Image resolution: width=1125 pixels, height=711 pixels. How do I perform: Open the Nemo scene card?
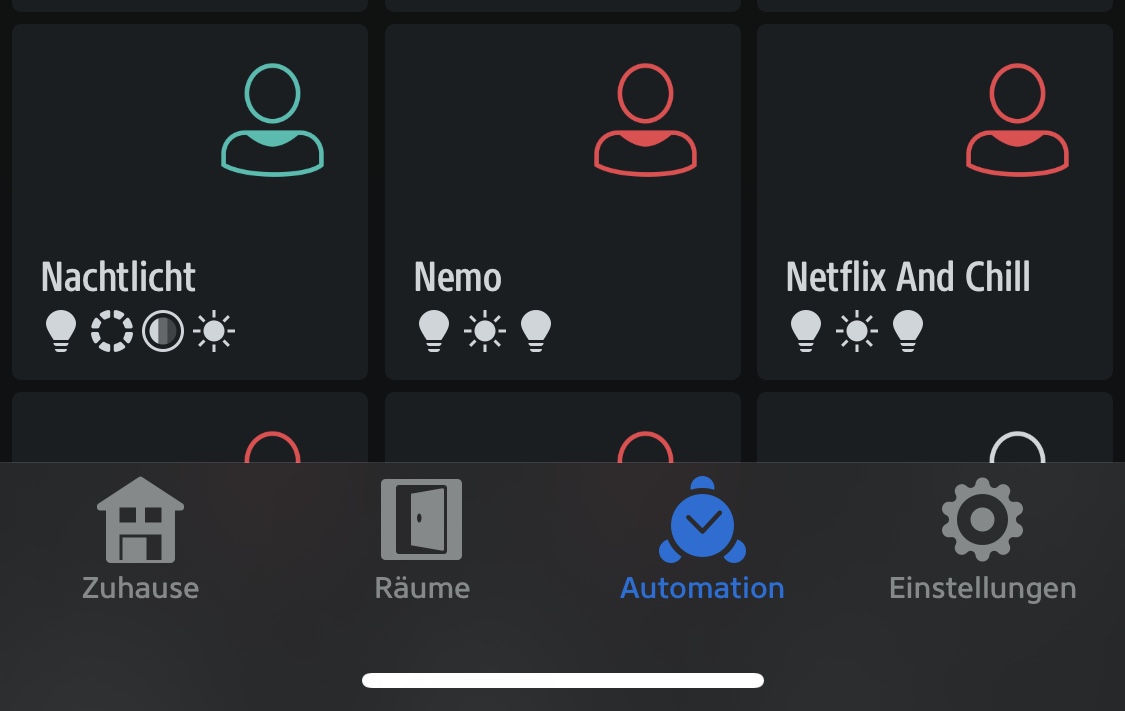pyautogui.click(x=562, y=202)
